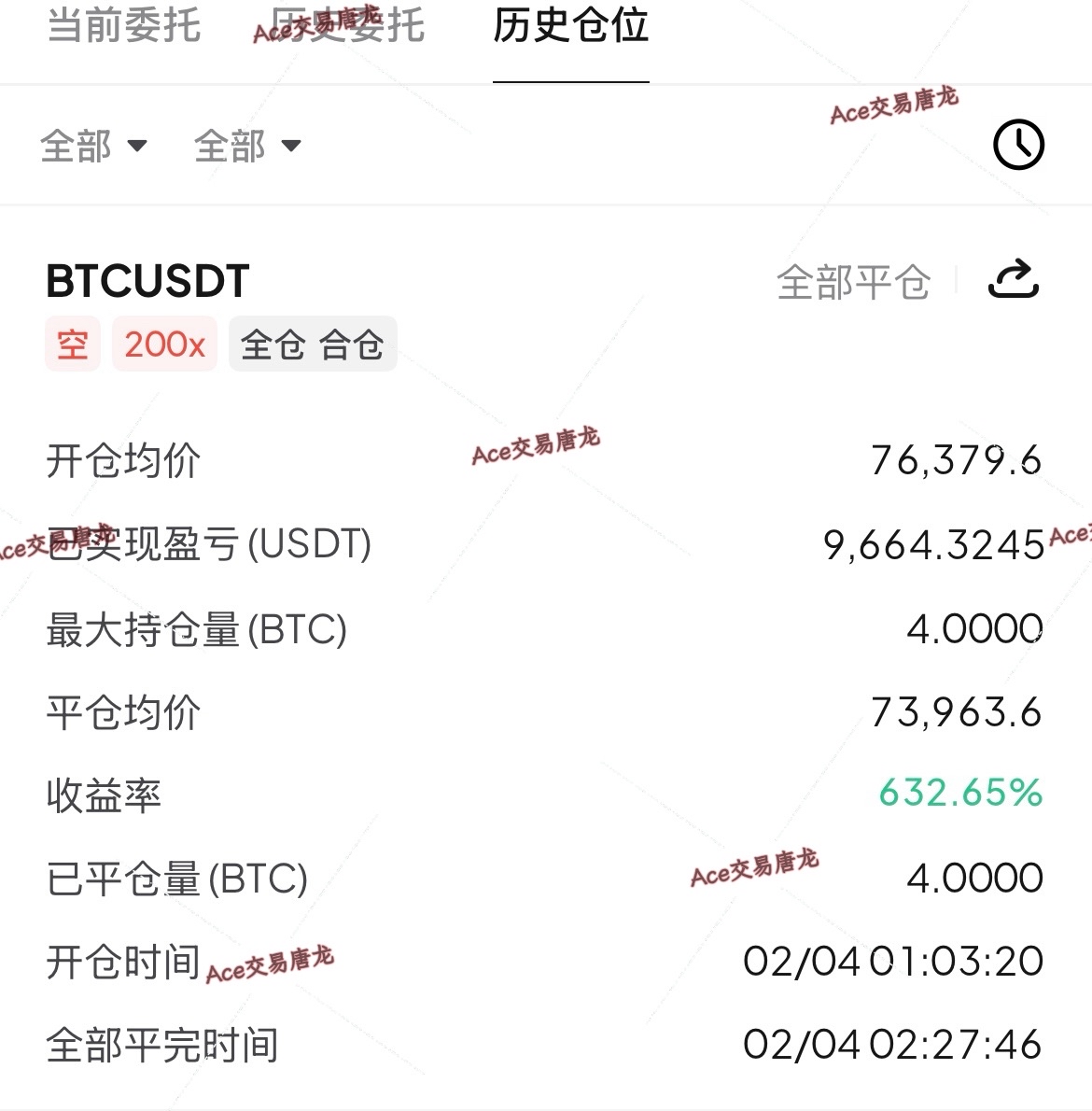Open the history clock icon
This screenshot has height=1111, width=1092.
click(x=1016, y=145)
